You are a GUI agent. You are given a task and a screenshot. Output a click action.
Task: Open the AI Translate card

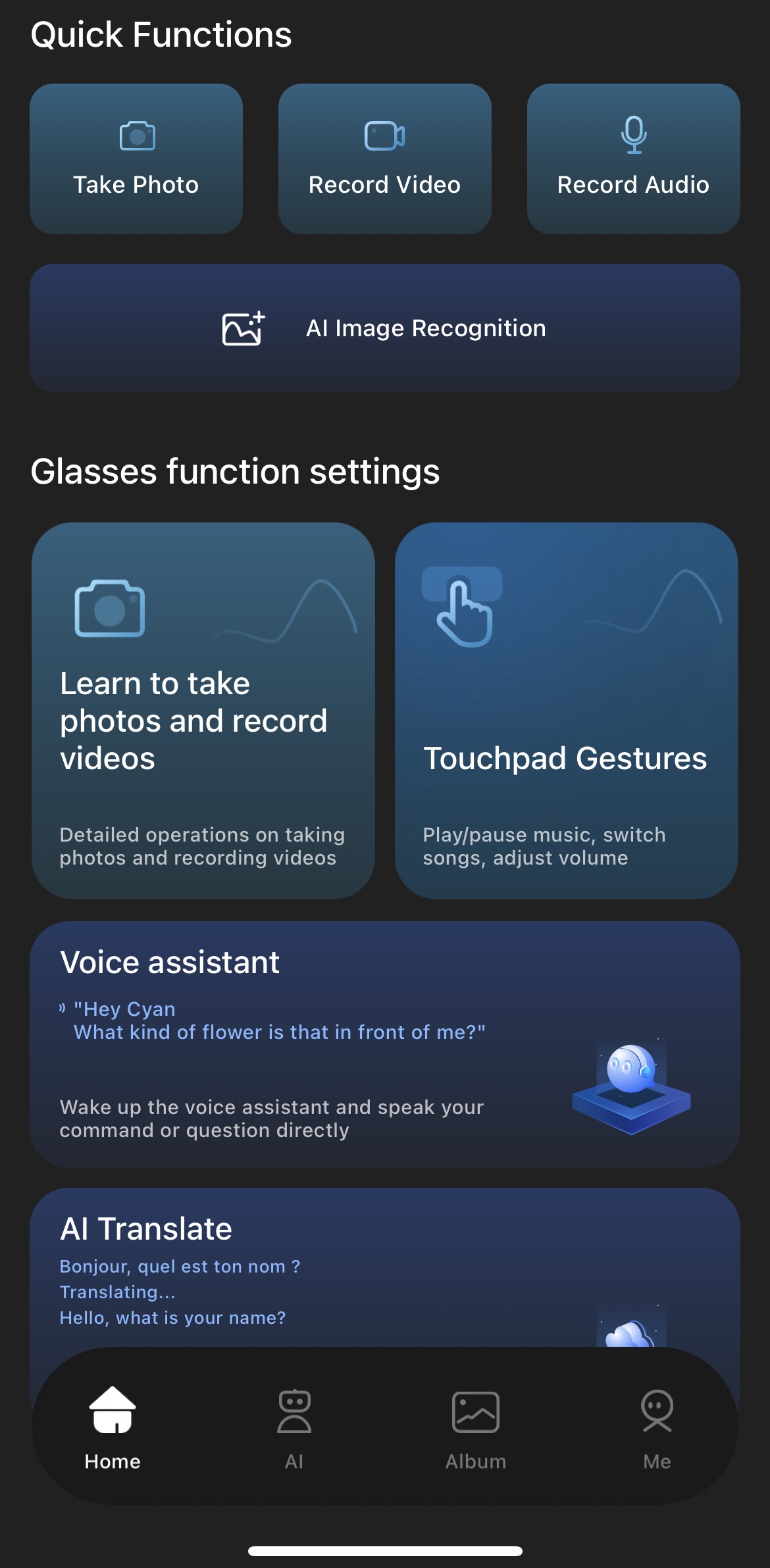coord(385,1267)
